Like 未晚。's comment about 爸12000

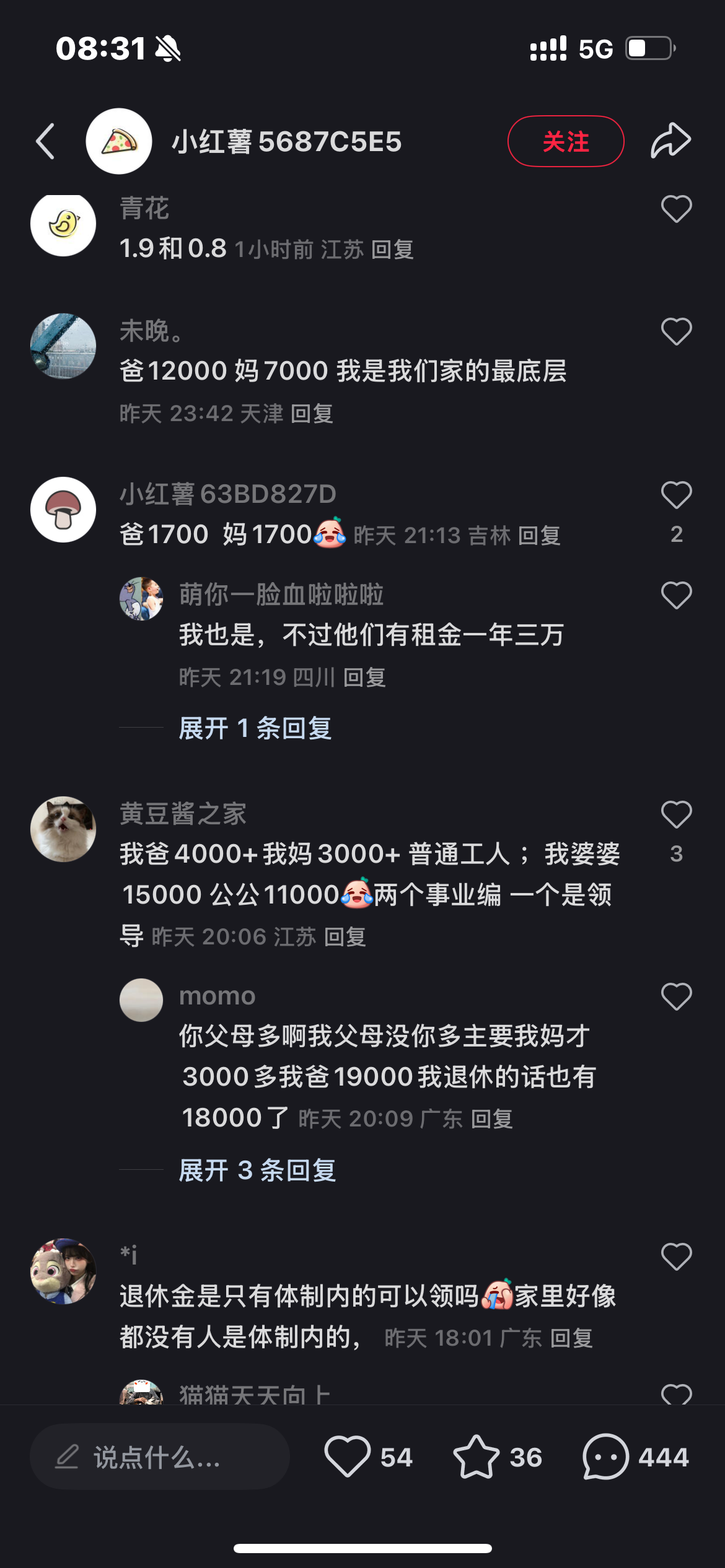click(676, 331)
